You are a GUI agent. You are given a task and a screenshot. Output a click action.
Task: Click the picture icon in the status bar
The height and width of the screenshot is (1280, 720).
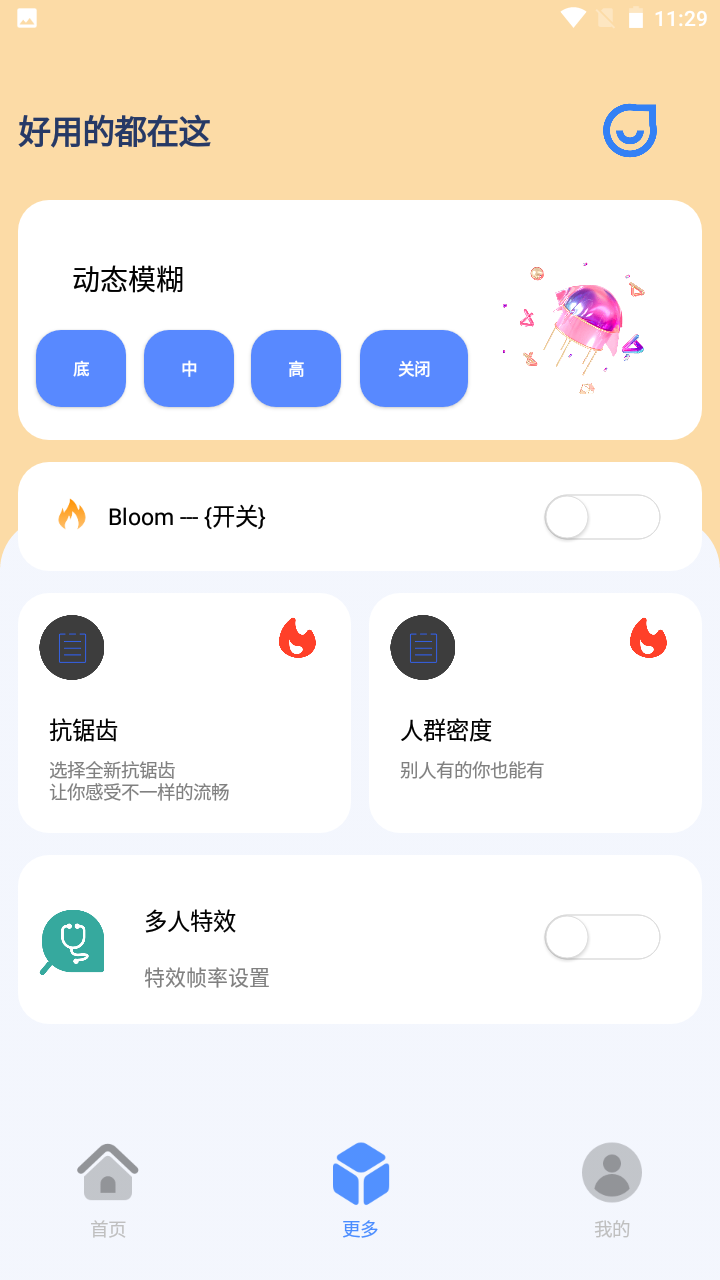[x=25, y=17]
